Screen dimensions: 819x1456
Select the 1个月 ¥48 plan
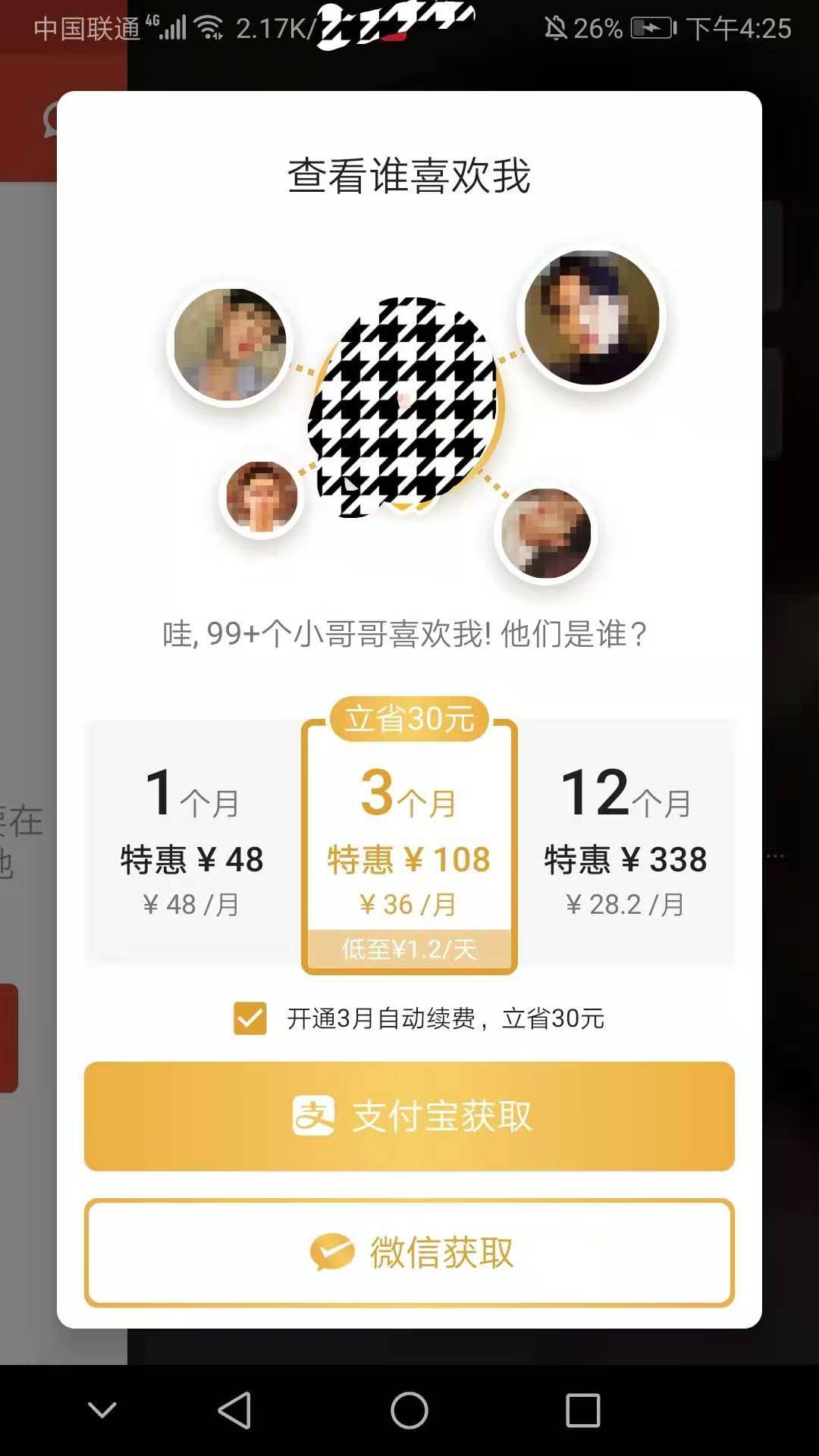click(x=192, y=842)
